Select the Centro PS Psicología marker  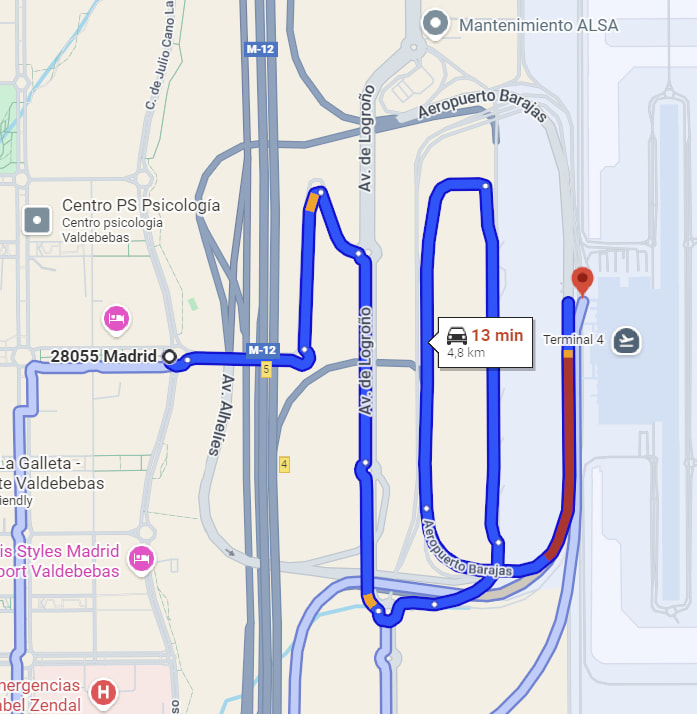[38, 219]
